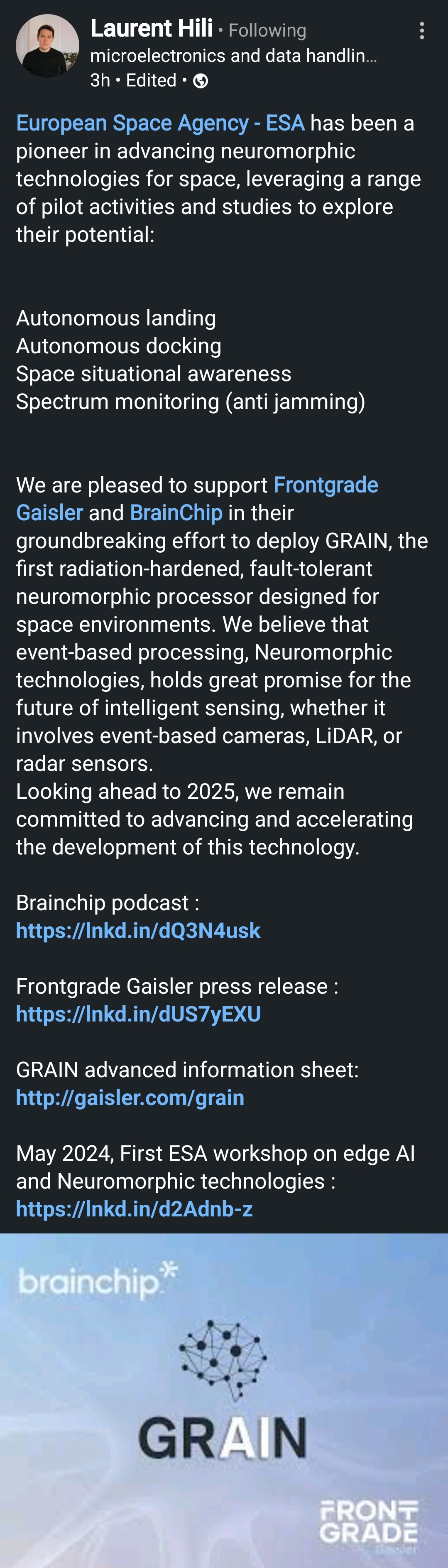
Task: Open the gaisler.com/grain information sheet link
Action: [x=130, y=1098]
